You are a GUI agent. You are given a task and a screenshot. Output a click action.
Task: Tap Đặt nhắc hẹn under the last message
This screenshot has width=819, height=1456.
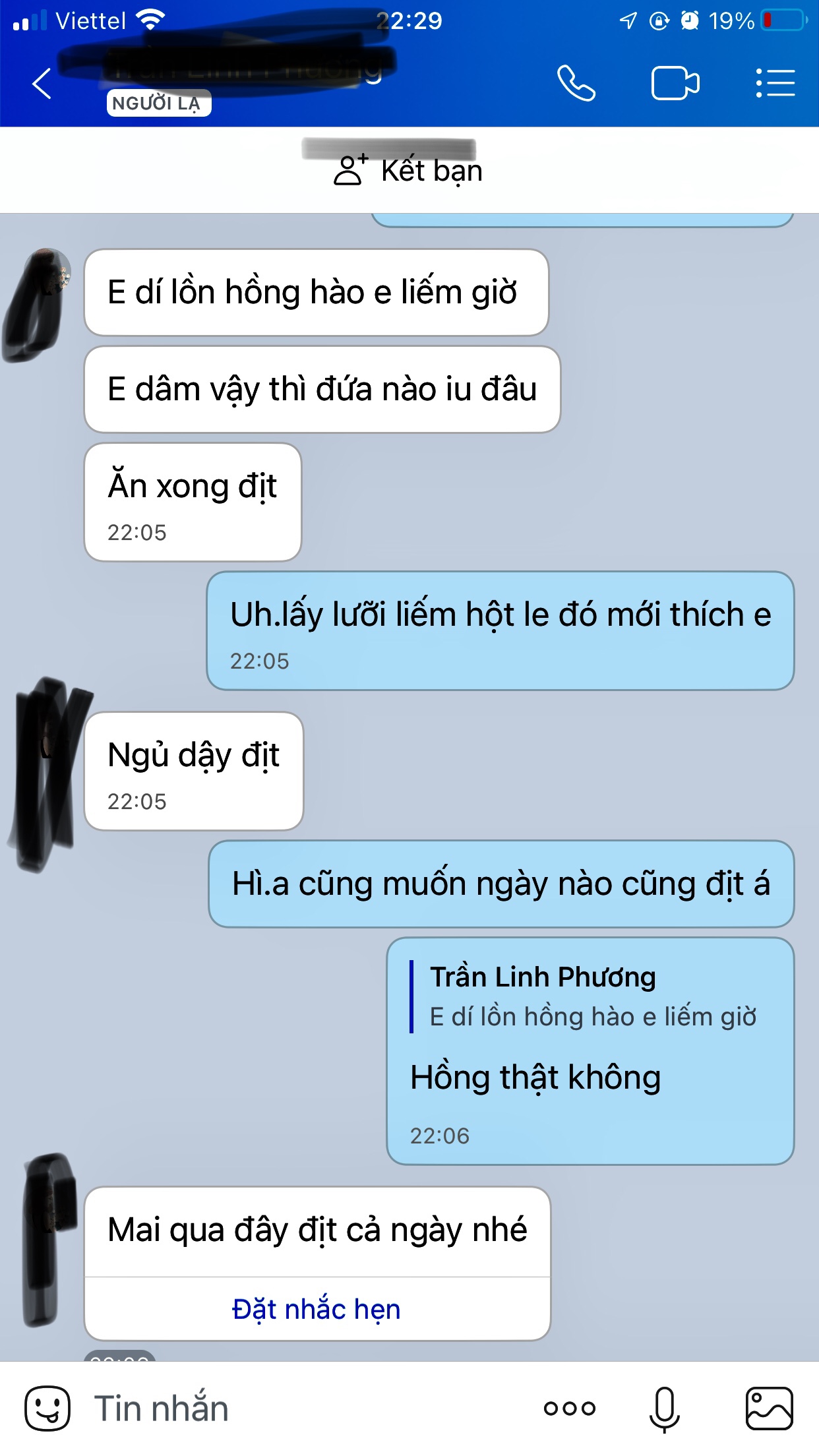[x=317, y=1309]
